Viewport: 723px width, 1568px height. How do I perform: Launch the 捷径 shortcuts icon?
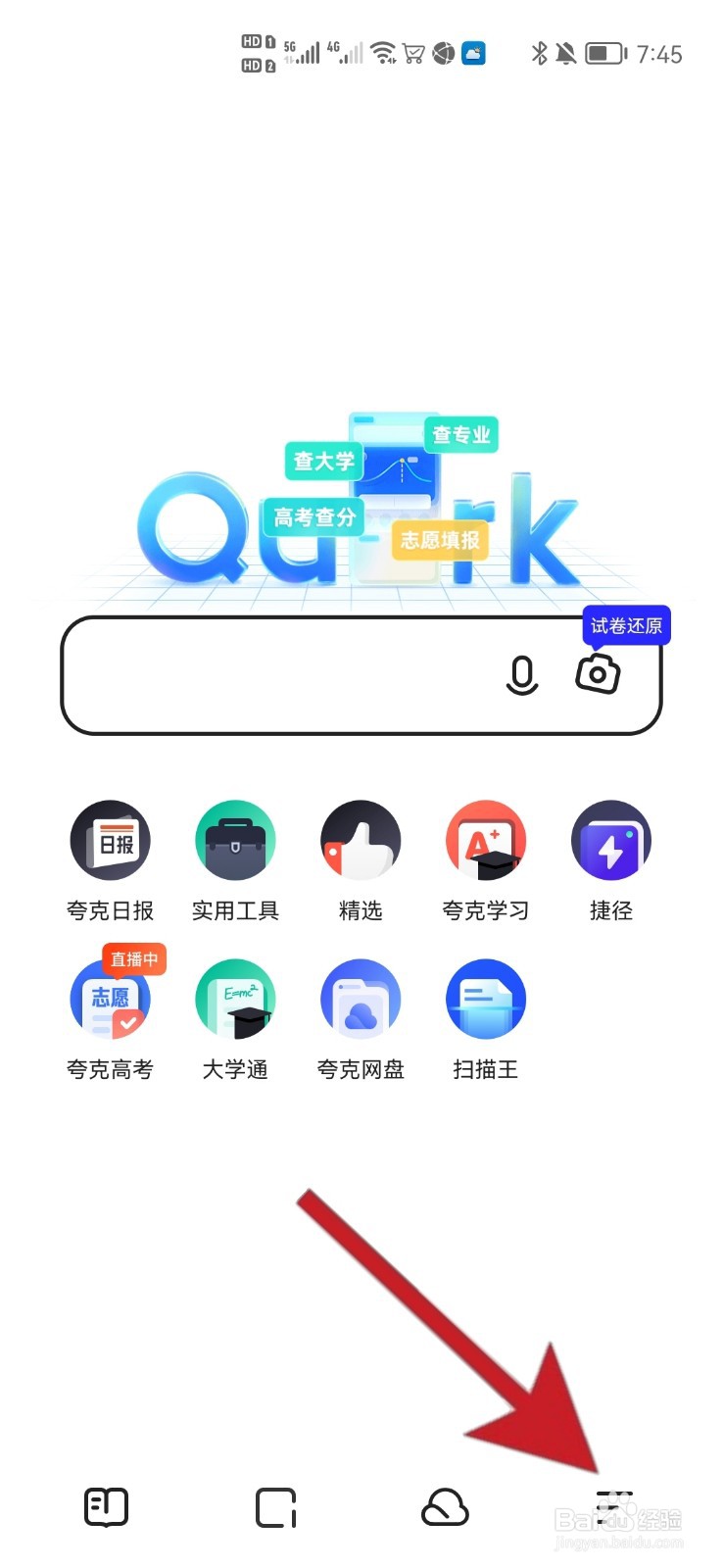tap(611, 841)
